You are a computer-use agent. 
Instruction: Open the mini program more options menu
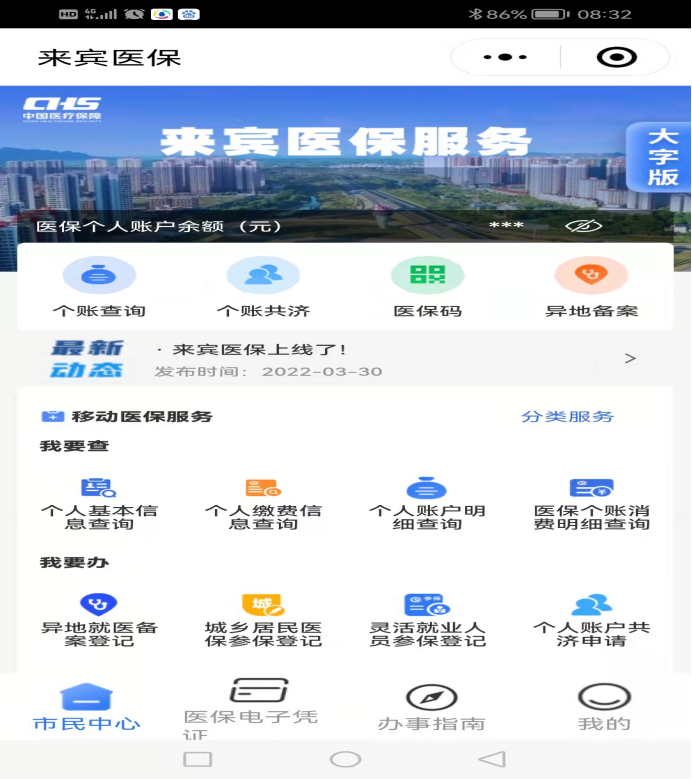click(x=505, y=57)
